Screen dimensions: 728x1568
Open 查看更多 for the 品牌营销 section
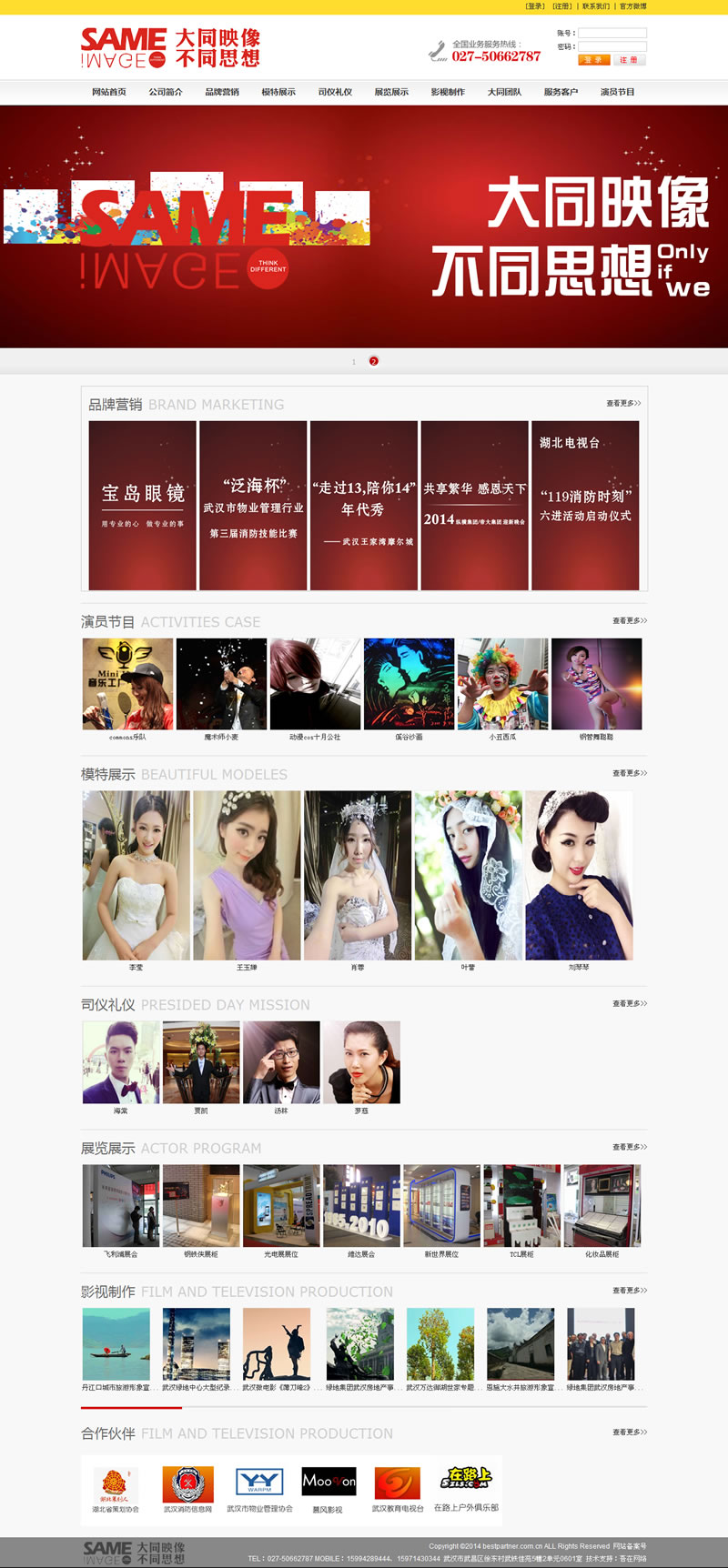point(623,404)
